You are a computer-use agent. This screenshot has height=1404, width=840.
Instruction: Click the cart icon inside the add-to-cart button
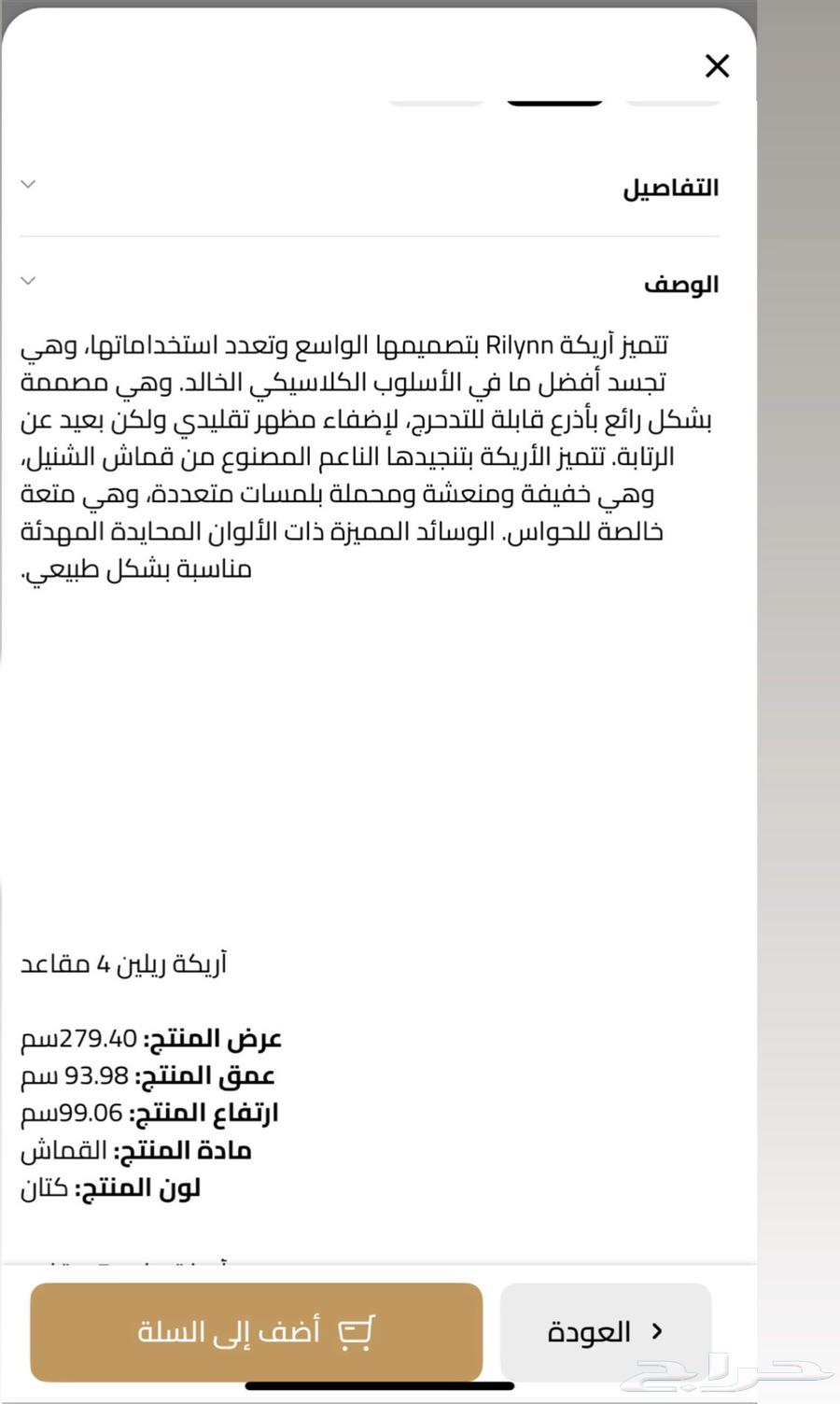pyautogui.click(x=357, y=1332)
